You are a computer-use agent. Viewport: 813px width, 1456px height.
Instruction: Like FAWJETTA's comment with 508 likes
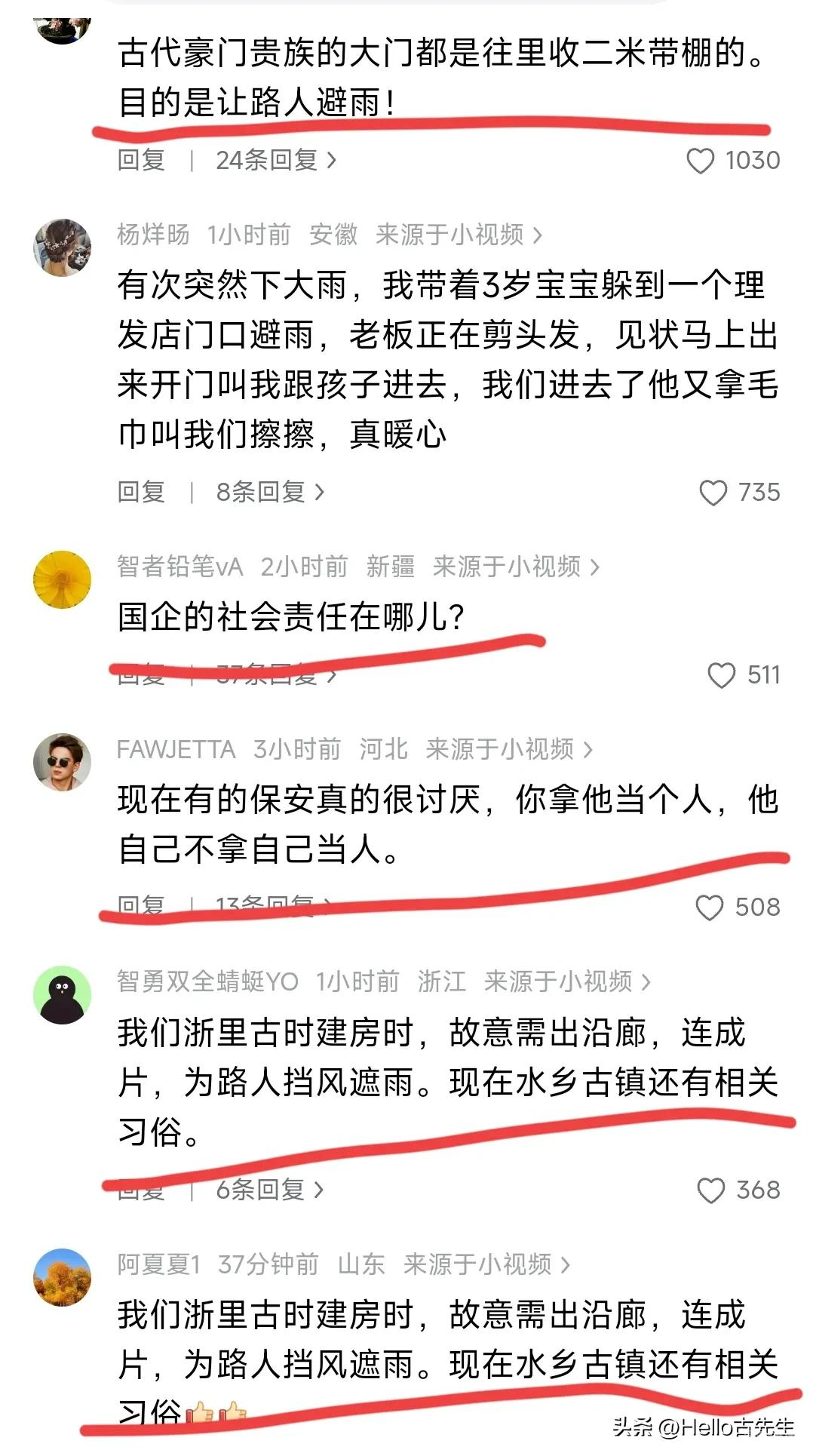[709, 907]
